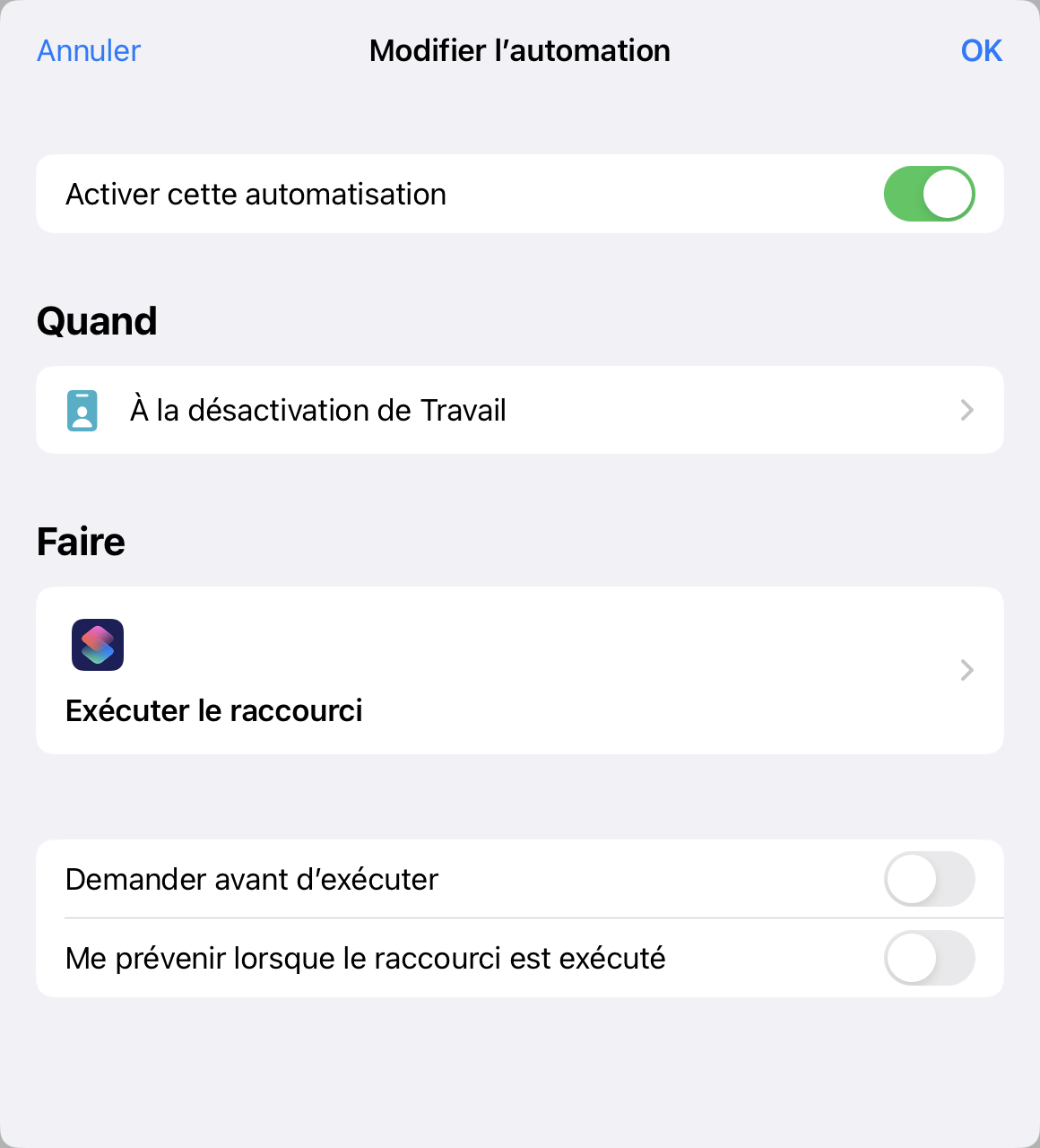
Task: Confirm changes with the OK button
Action: [x=981, y=51]
